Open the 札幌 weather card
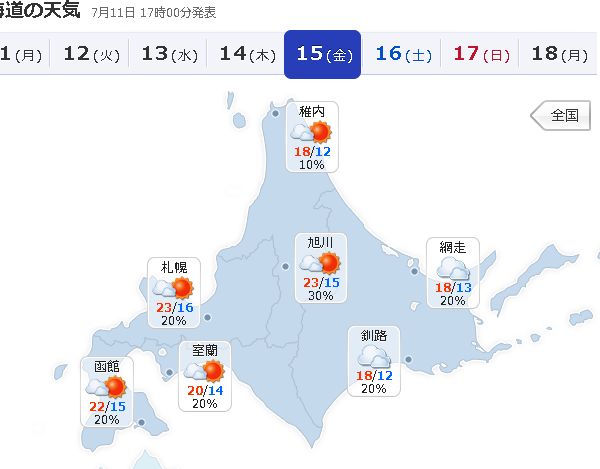The width and height of the screenshot is (600, 469). tap(173, 292)
